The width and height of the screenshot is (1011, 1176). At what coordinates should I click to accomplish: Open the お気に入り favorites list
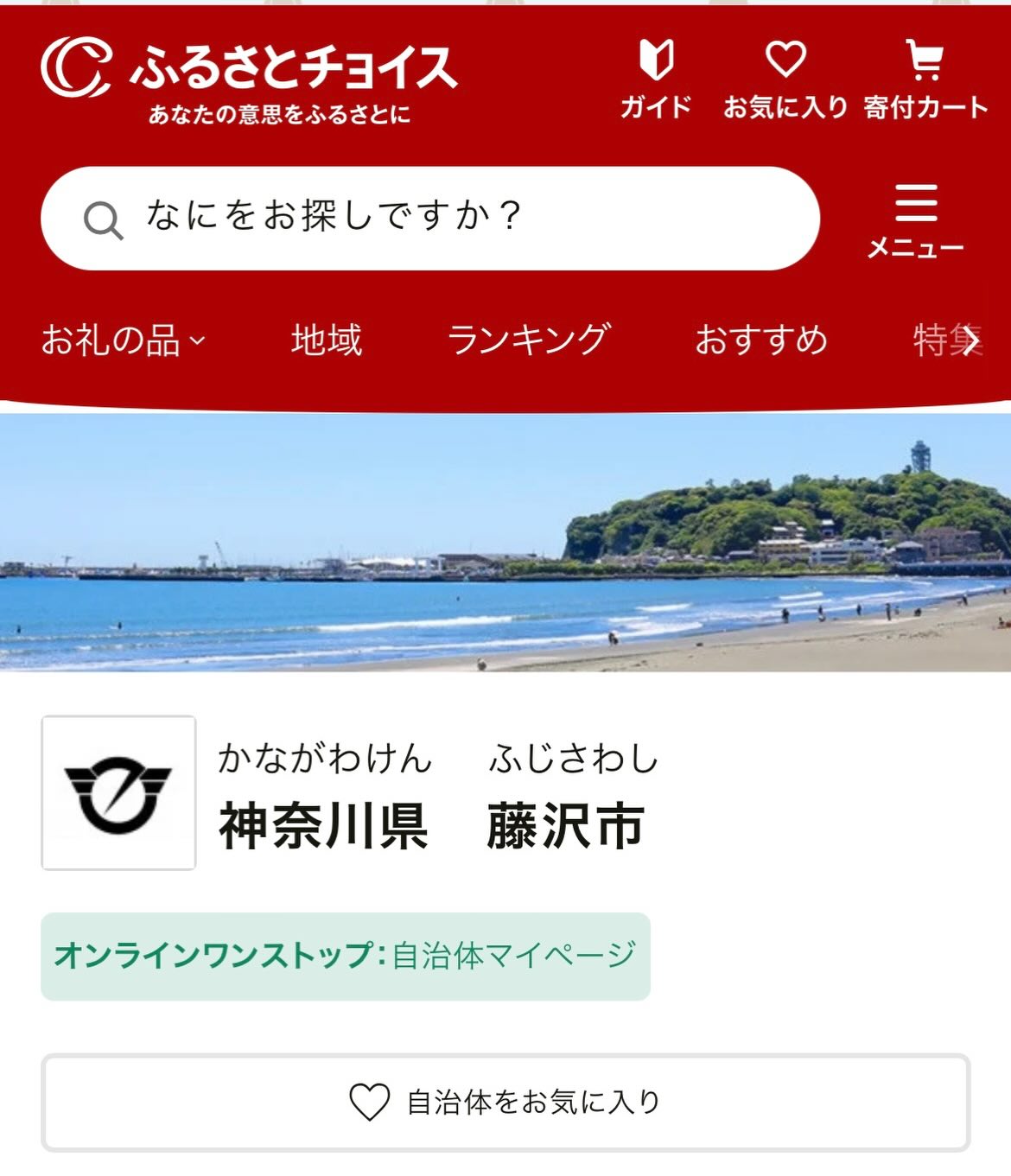pos(785,79)
